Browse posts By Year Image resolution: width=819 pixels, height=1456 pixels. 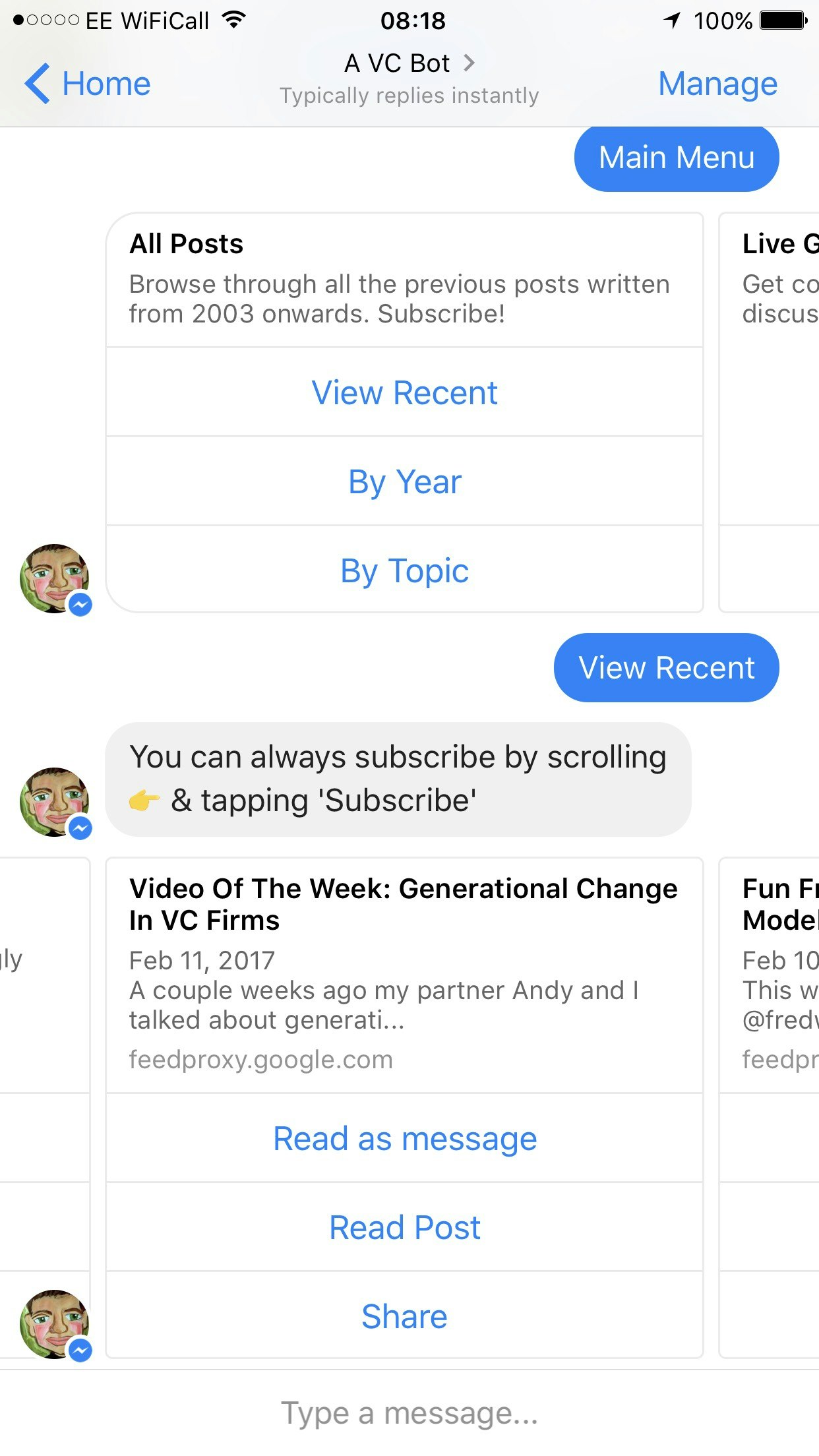click(404, 481)
